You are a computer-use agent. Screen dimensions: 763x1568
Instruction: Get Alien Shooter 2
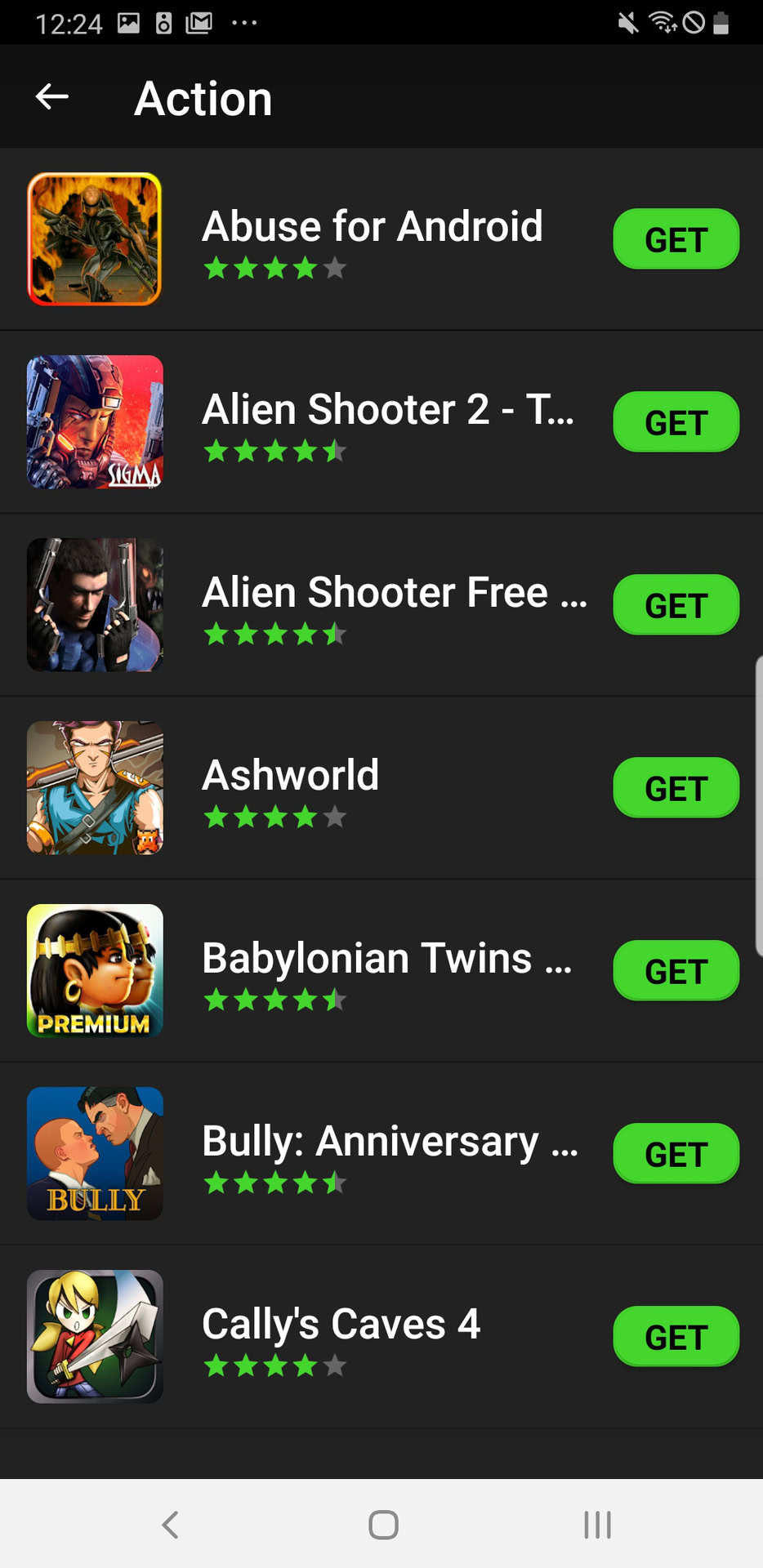click(676, 422)
